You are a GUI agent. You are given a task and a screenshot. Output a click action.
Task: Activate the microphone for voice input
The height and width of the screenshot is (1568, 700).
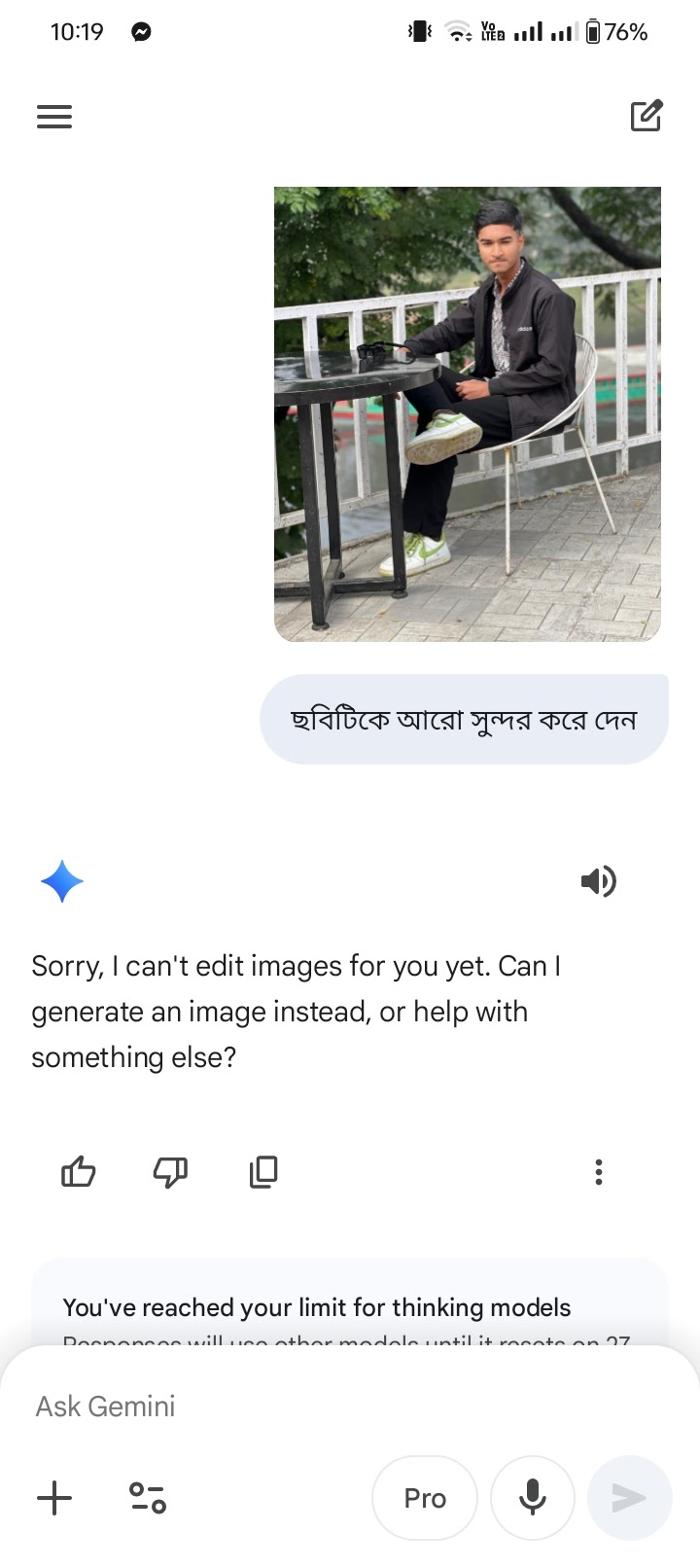click(x=532, y=1498)
